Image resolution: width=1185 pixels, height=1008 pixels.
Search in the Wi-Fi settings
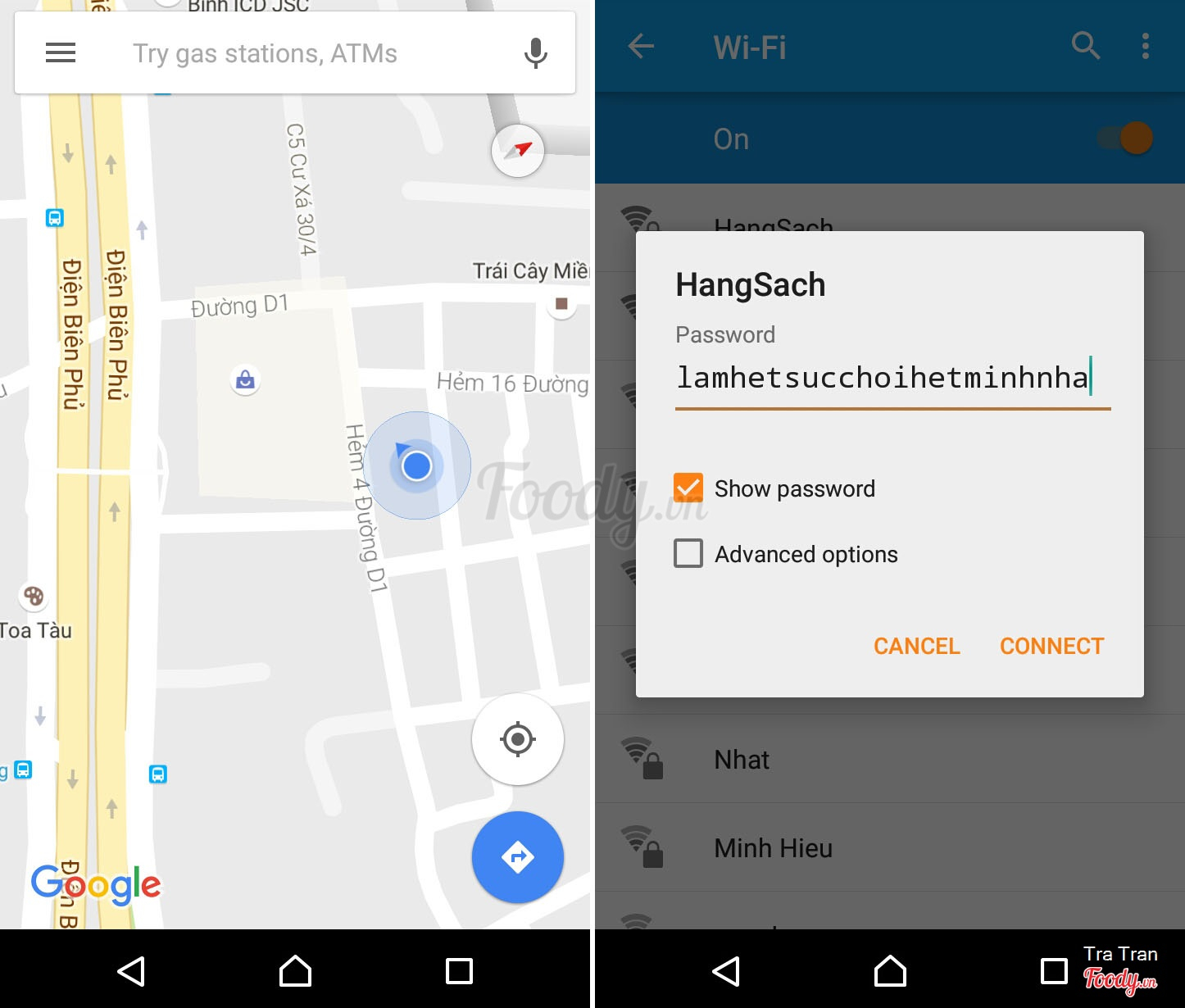(x=1085, y=46)
